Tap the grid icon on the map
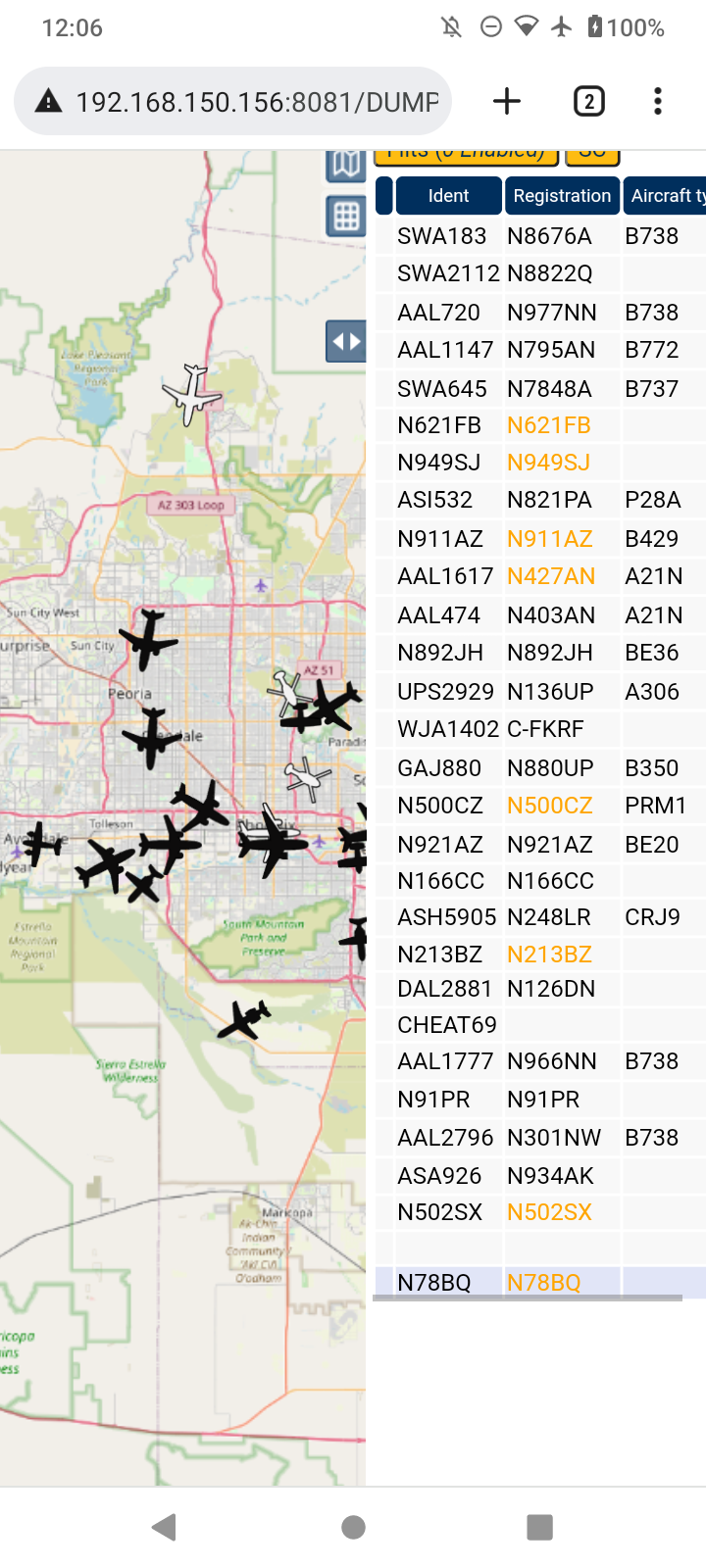706x1568 pixels. (346, 217)
